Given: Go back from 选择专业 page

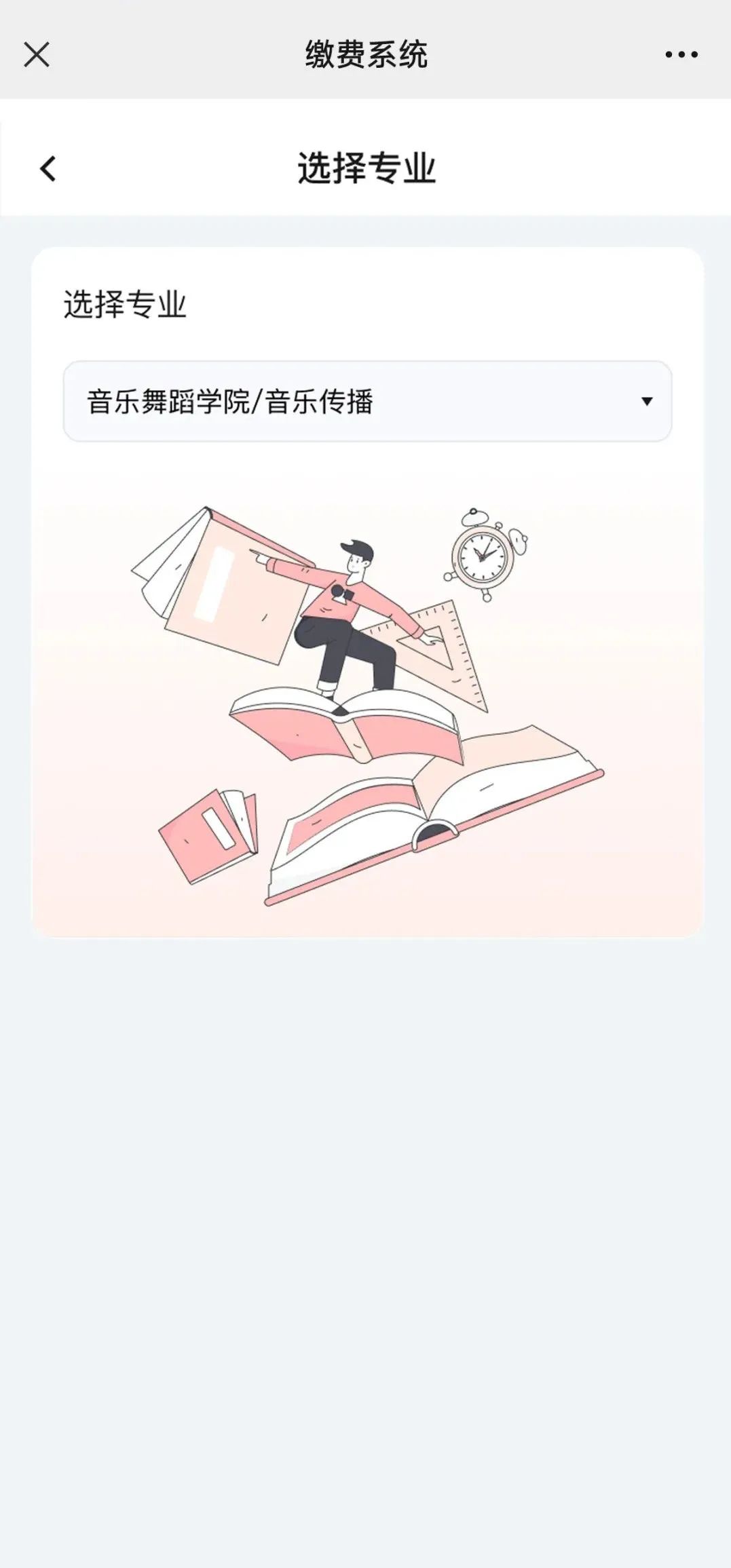Looking at the screenshot, I should tap(48, 169).
